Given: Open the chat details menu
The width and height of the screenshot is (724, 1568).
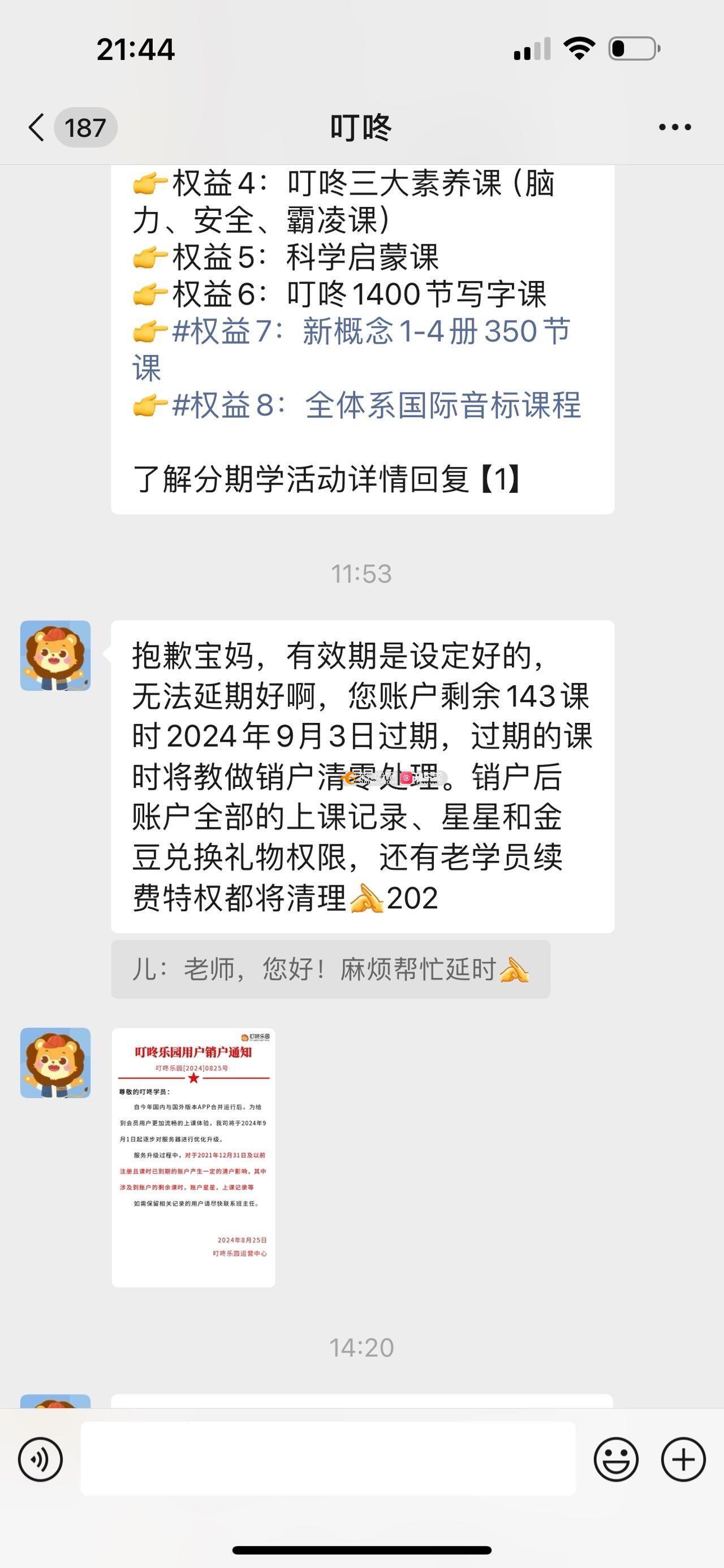Looking at the screenshot, I should coord(675,127).
